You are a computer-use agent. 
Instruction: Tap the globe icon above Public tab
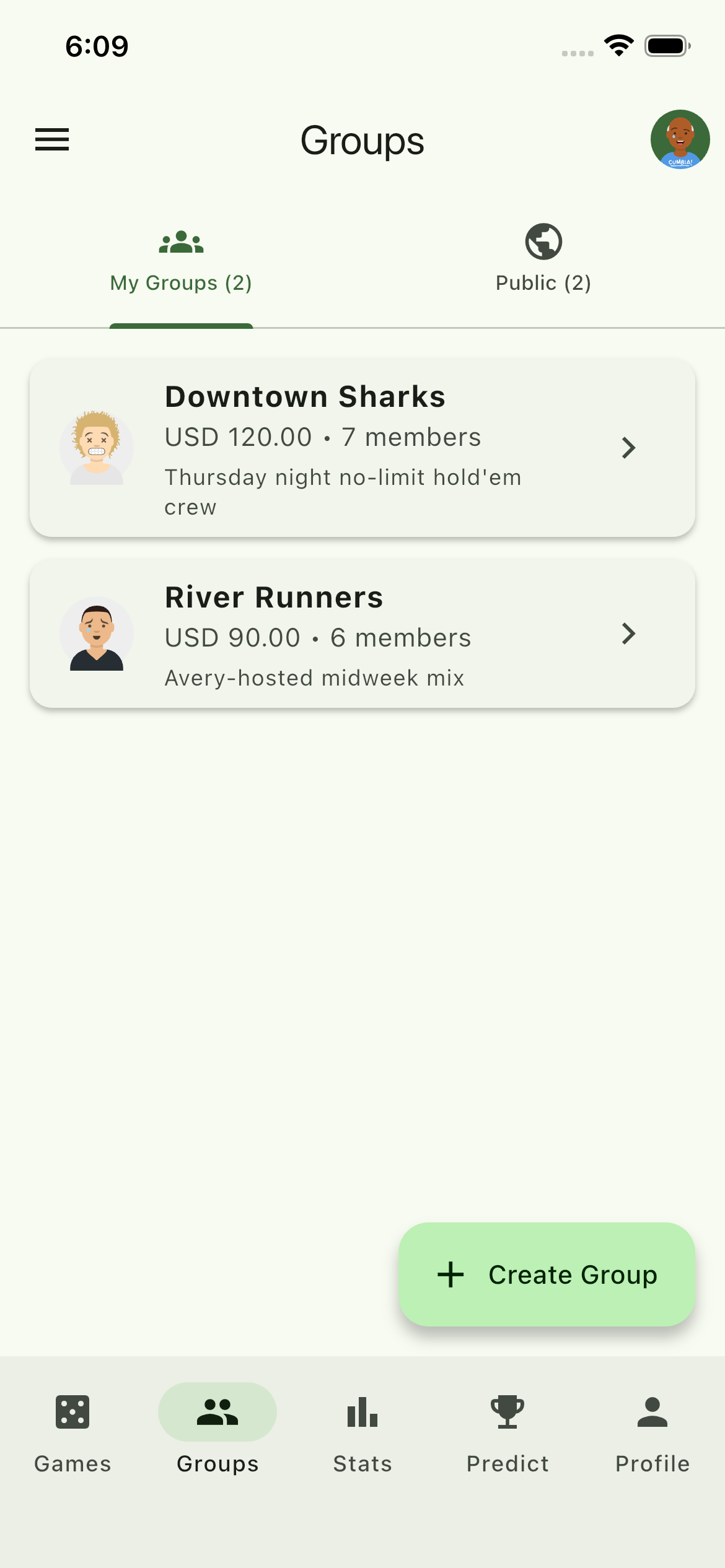[543, 241]
